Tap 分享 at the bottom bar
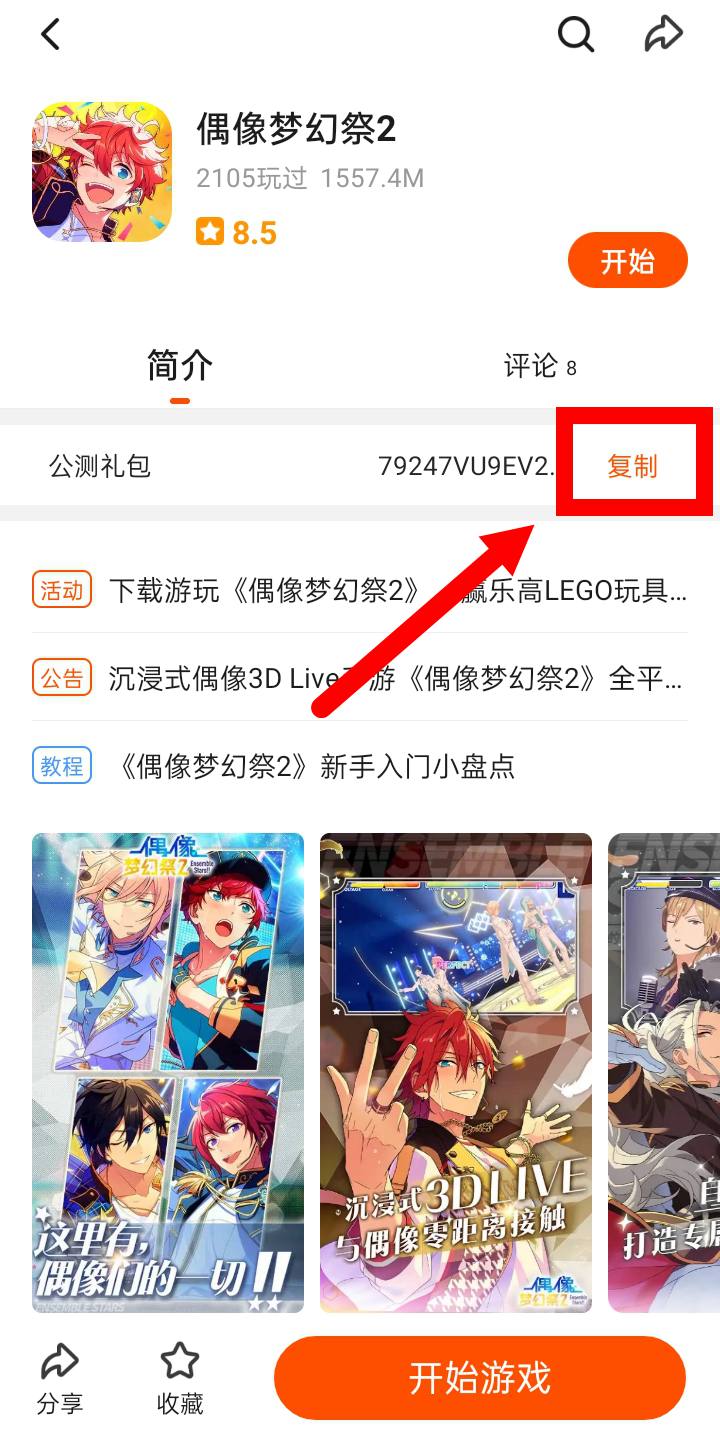 [60, 1379]
